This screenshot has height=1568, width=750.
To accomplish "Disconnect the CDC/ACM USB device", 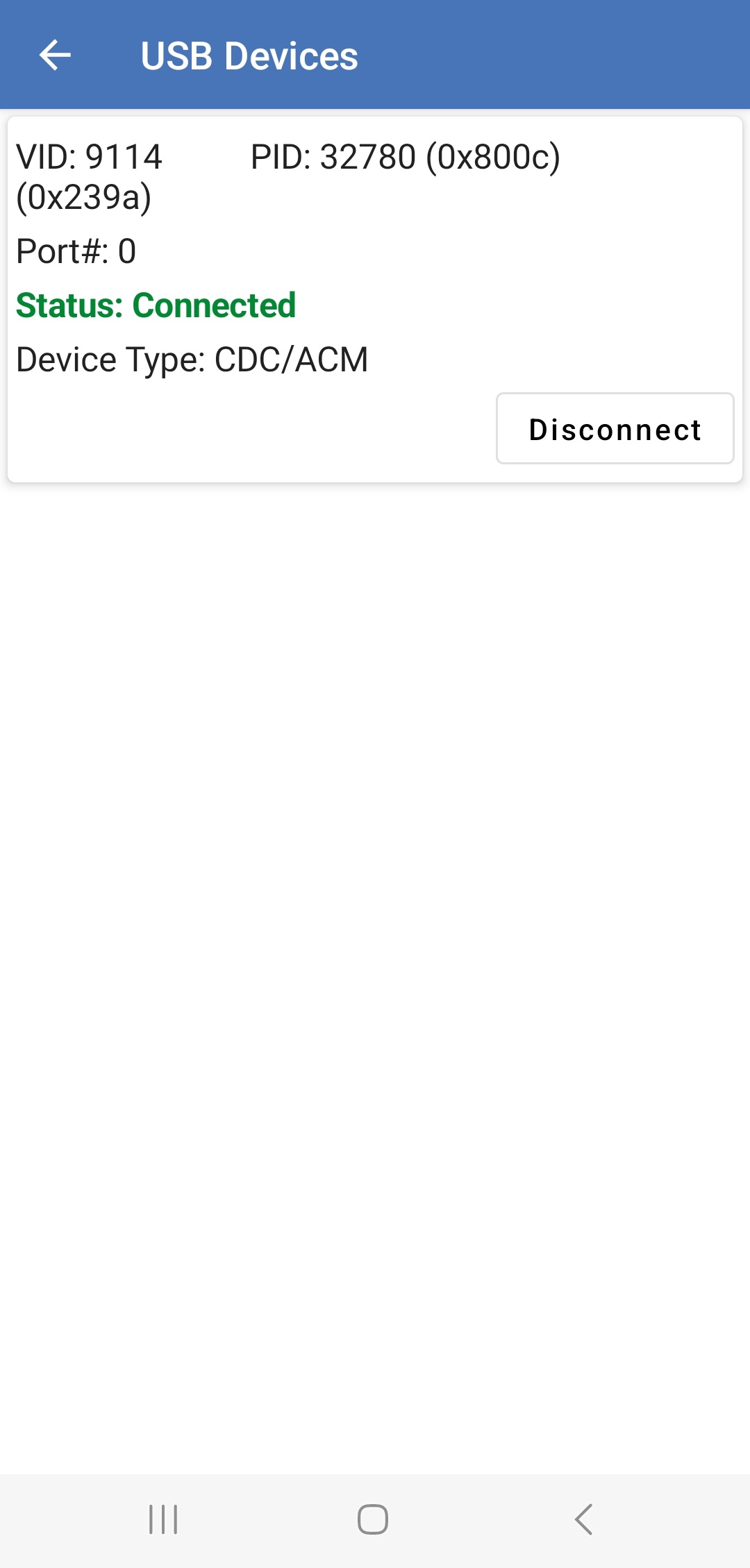I will [615, 429].
